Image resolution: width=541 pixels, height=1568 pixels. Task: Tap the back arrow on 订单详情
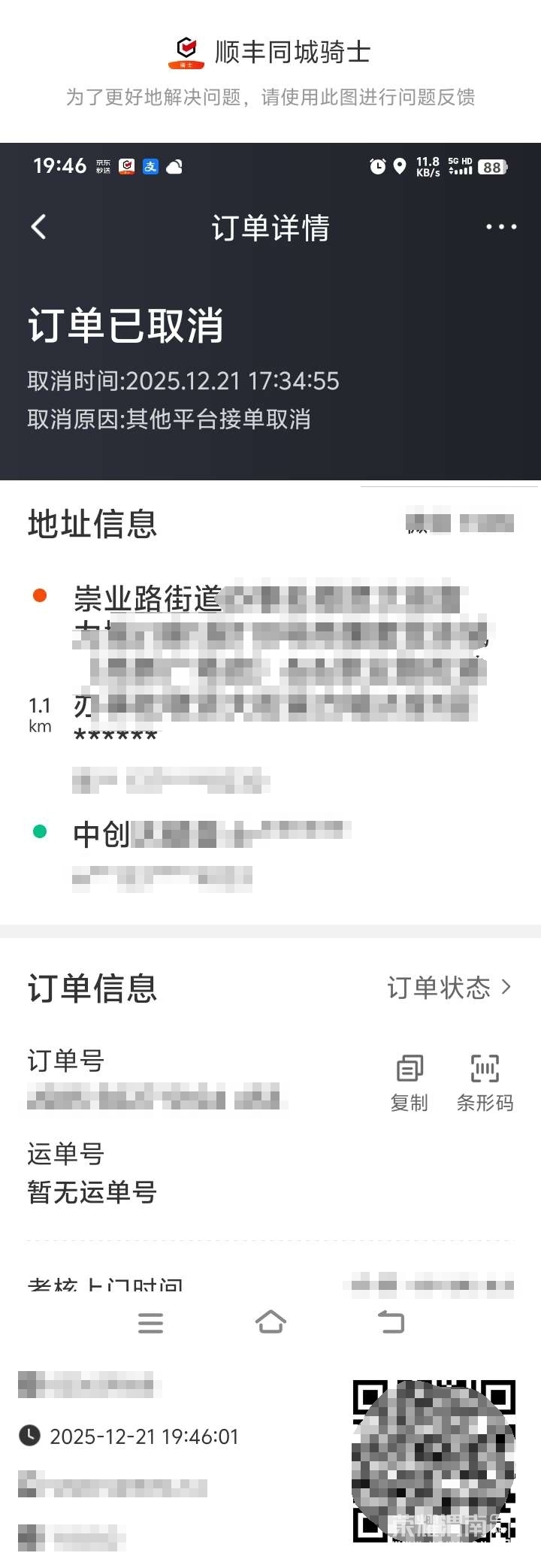(x=38, y=227)
